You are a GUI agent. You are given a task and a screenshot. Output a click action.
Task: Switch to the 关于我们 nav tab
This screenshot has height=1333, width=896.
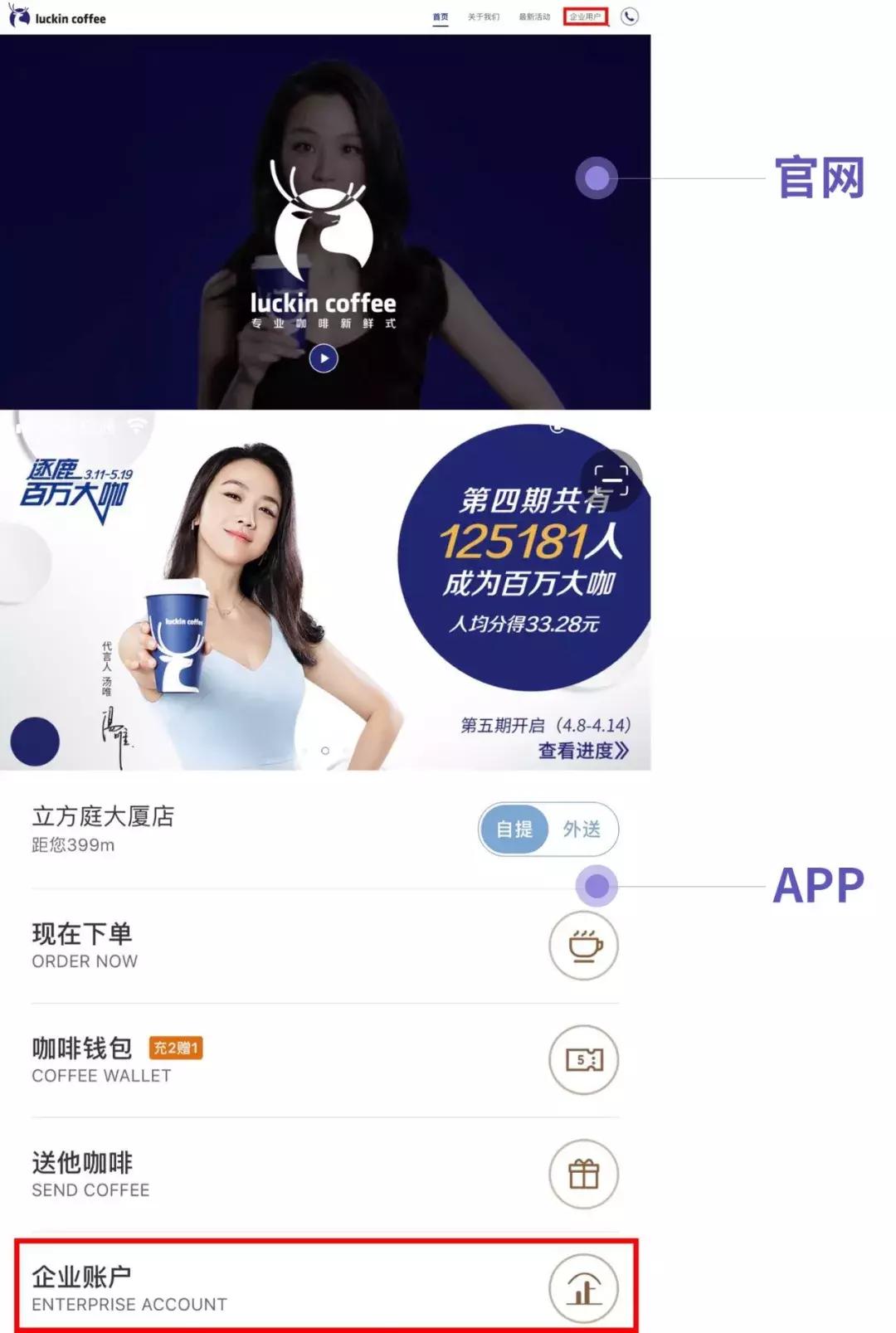pos(483,16)
